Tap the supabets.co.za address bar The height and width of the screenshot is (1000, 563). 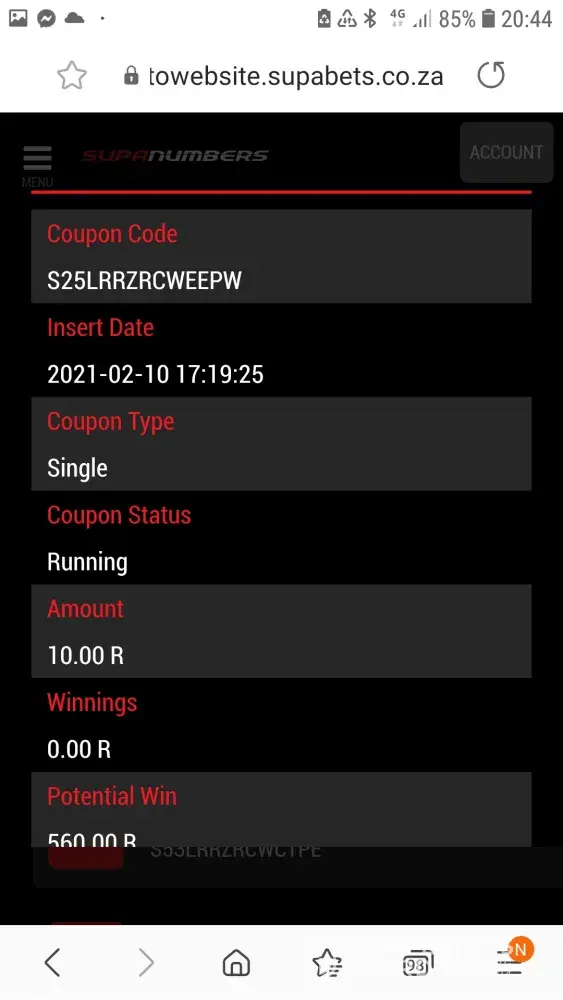point(284,77)
